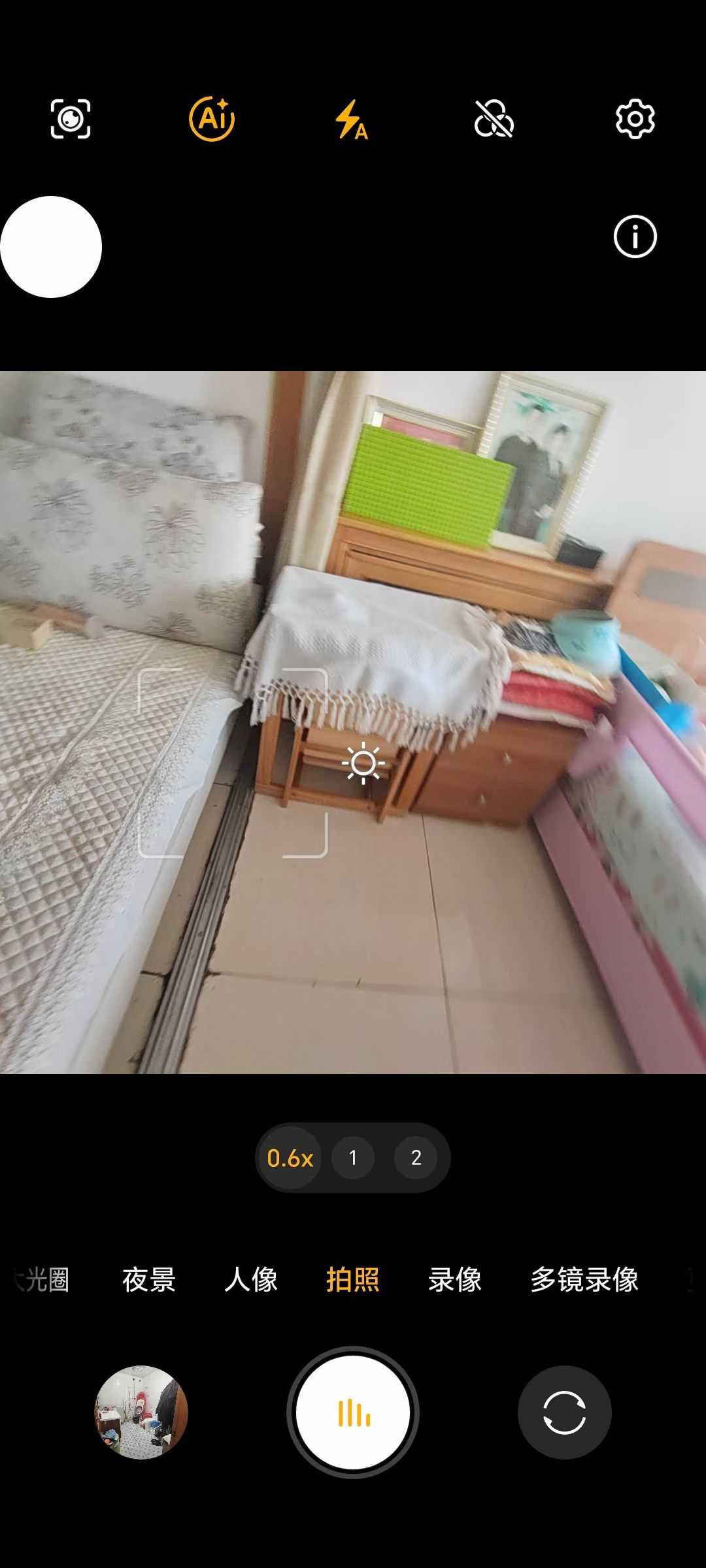The image size is (706, 1568).
Task: Select the 拍照 photo mode
Action: 353,1279
